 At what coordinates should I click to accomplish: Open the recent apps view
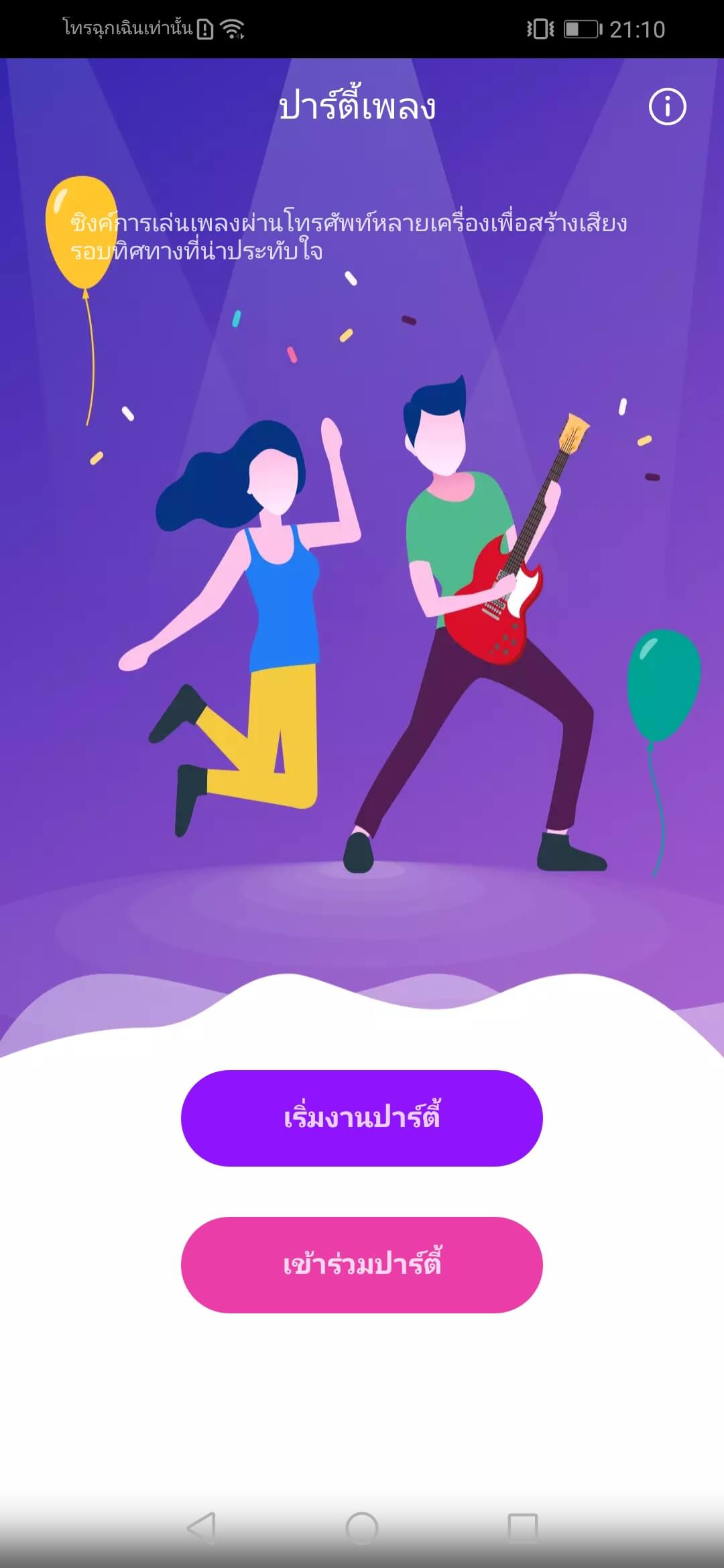pyautogui.click(x=523, y=1528)
